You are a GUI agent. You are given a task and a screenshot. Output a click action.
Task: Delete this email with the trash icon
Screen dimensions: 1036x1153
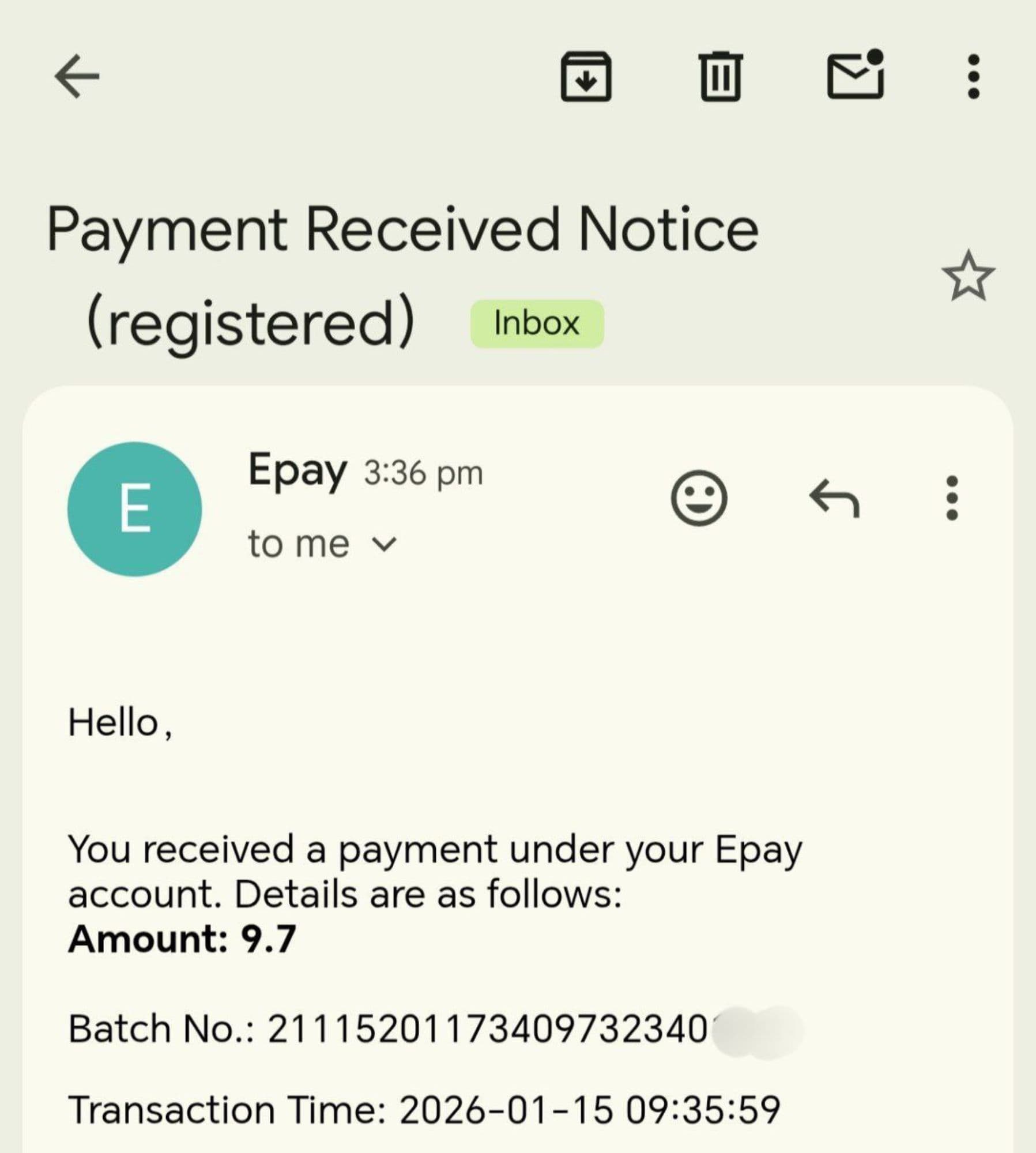720,77
